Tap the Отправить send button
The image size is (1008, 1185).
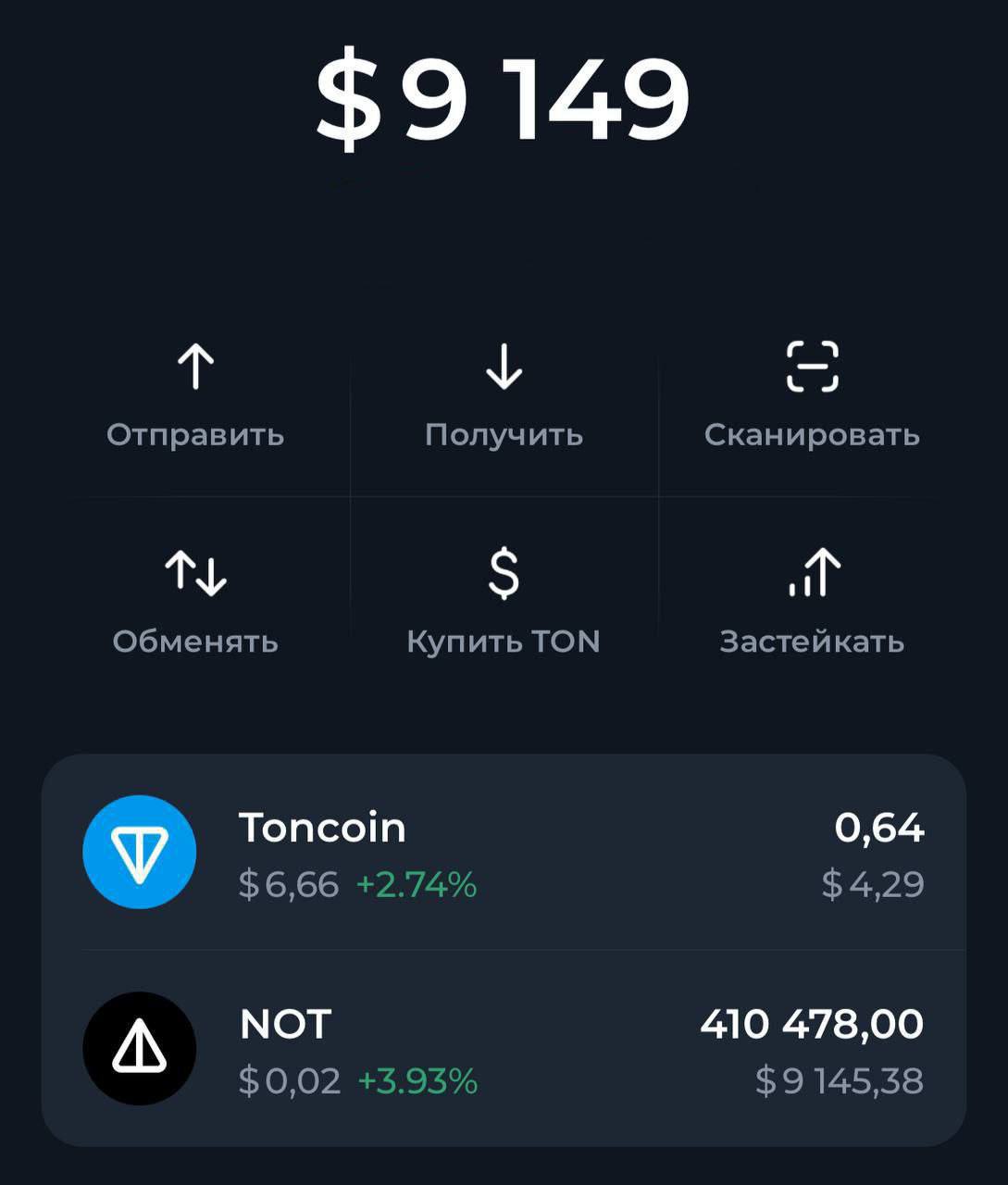coord(195,395)
